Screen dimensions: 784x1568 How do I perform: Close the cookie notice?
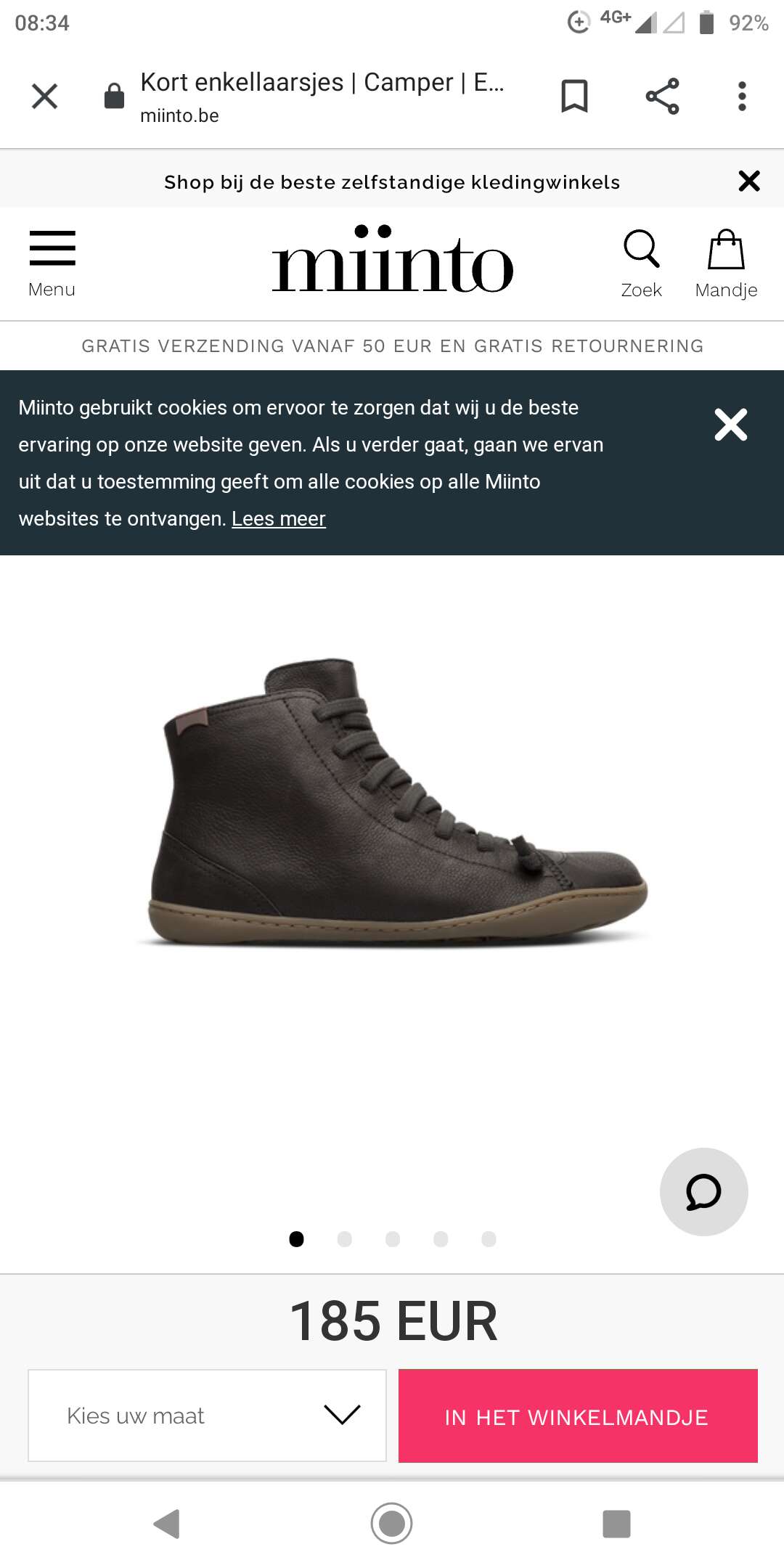pyautogui.click(x=731, y=425)
